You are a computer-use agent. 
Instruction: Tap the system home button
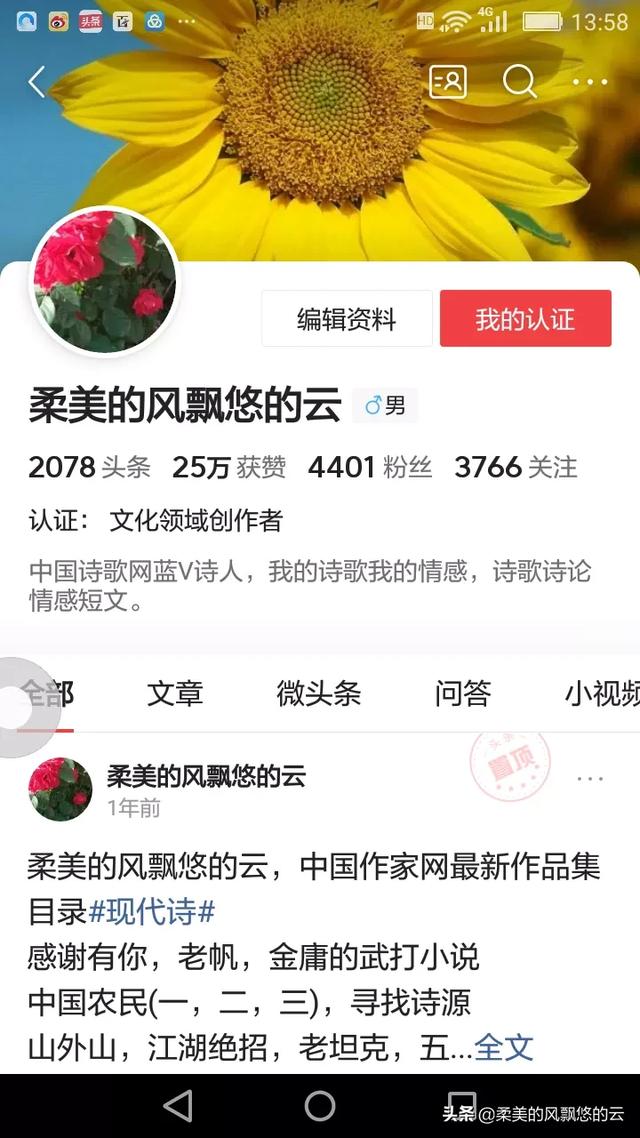320,1105
